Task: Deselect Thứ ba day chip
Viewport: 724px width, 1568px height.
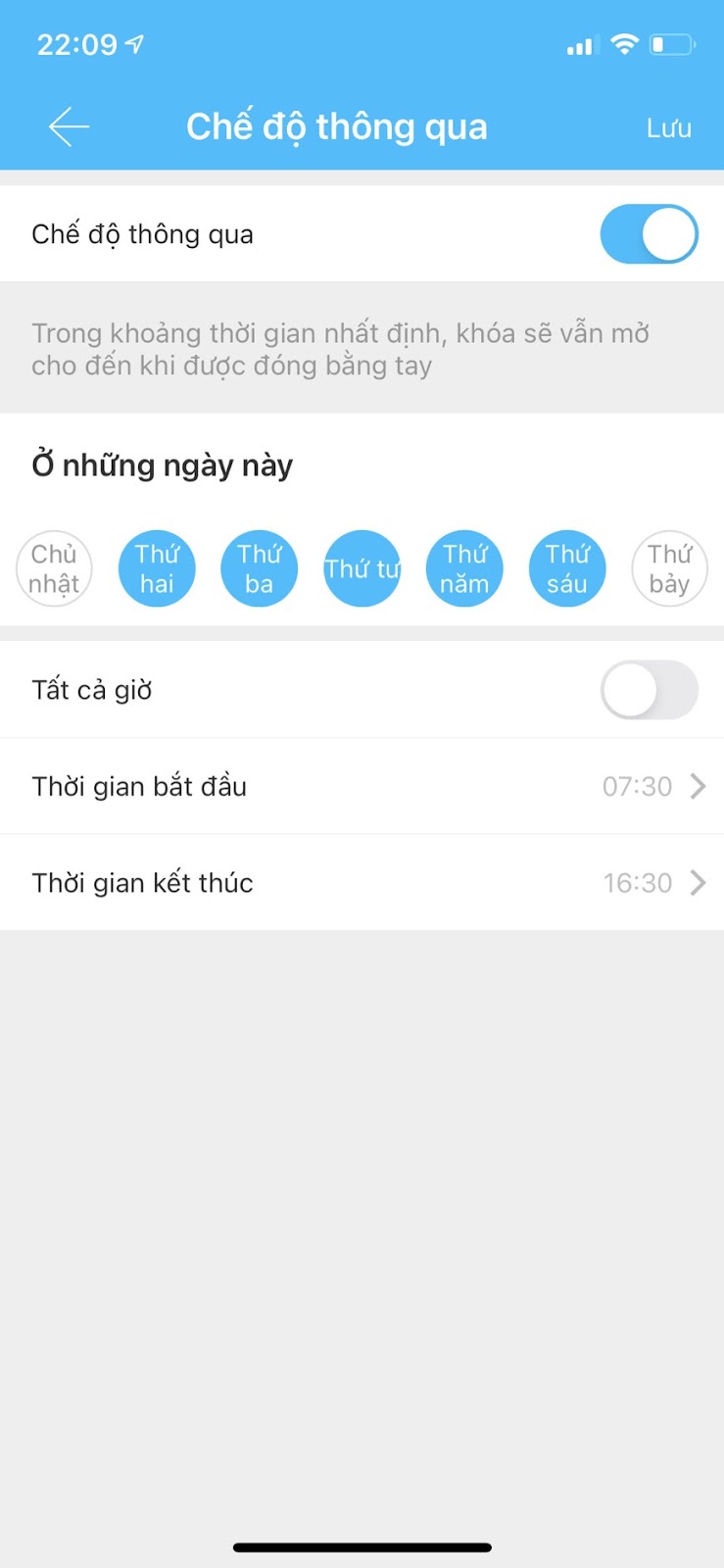Action: [x=260, y=569]
